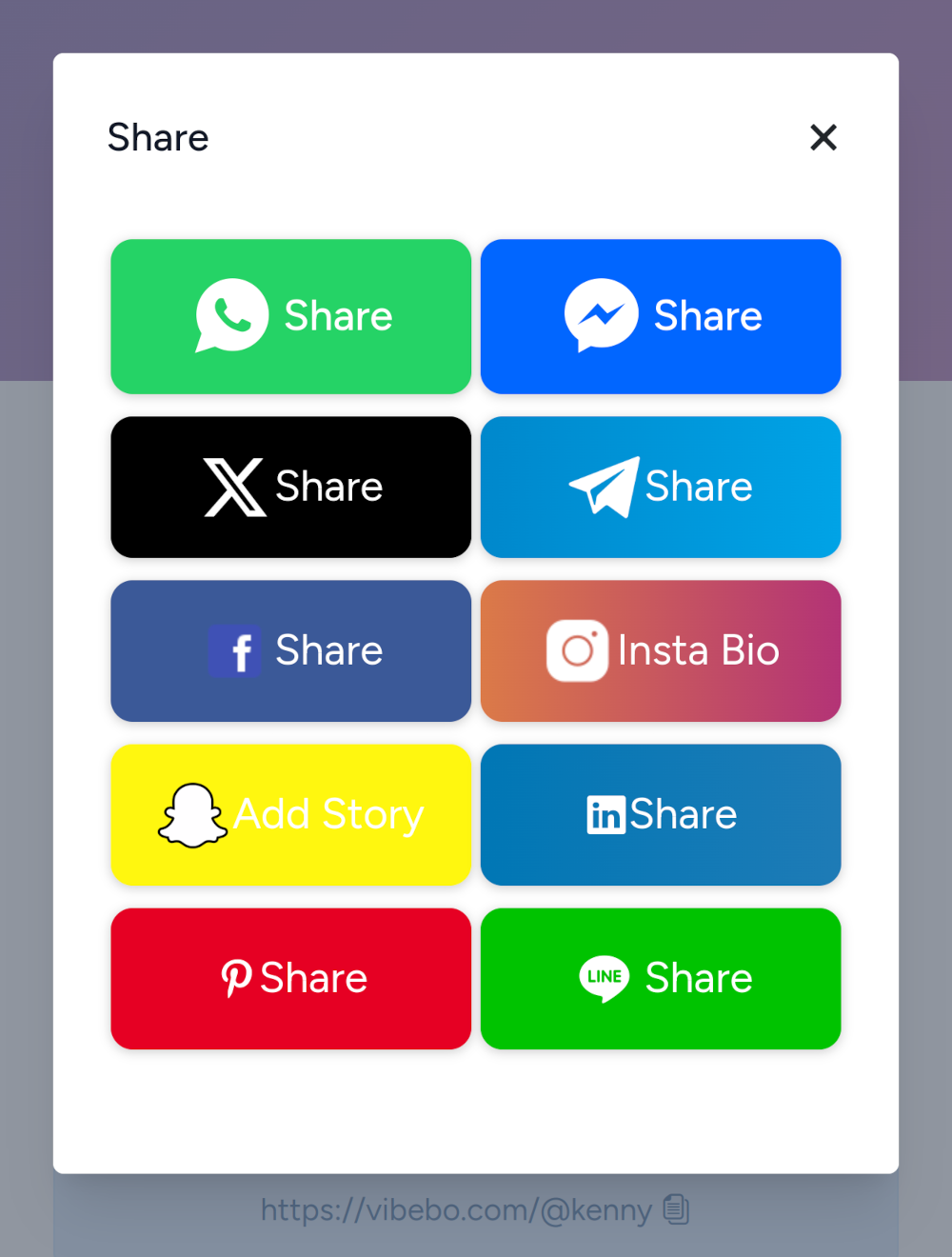Share via WhatsApp

(x=290, y=315)
